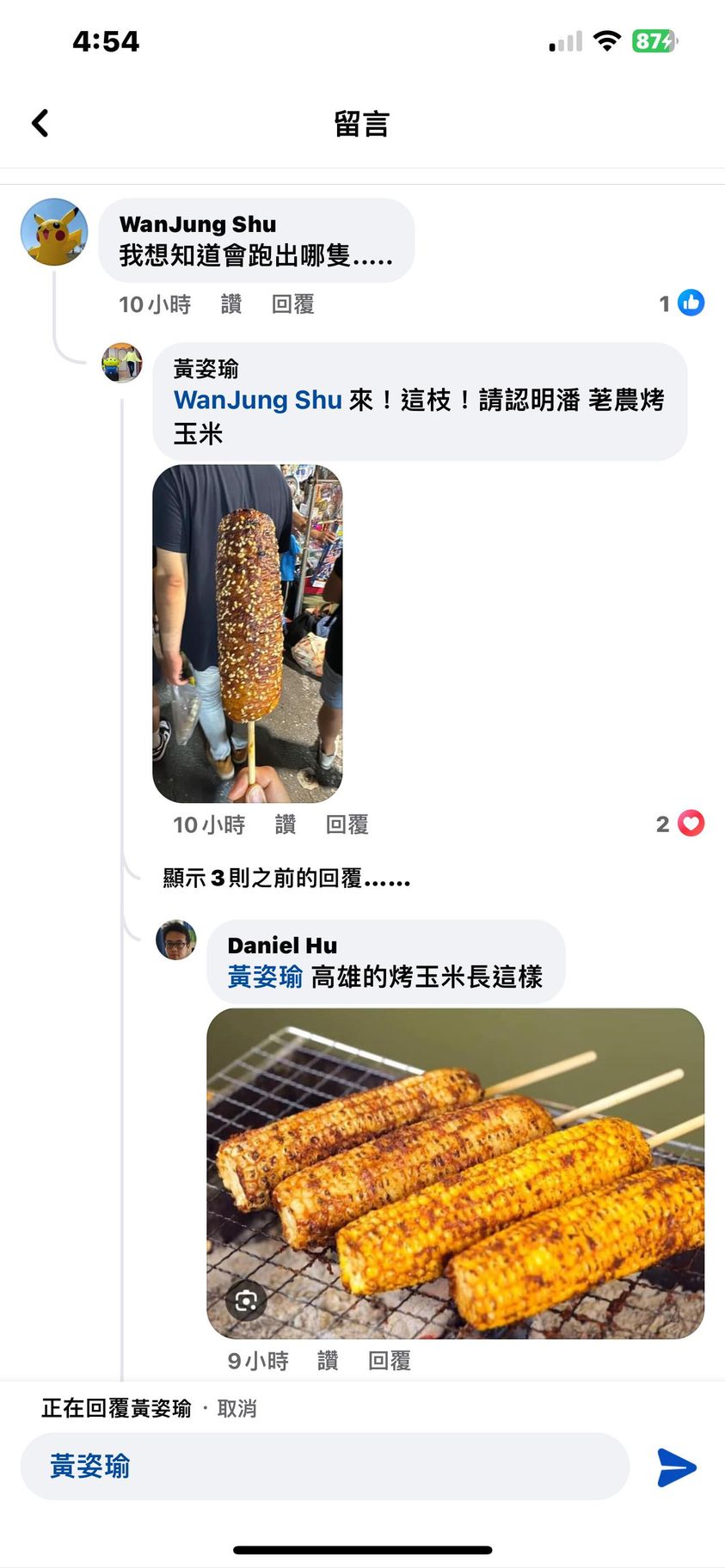Open the grilled corn photo from 黃姿瑜
Screen dimensions: 725x1568
[x=248, y=634]
